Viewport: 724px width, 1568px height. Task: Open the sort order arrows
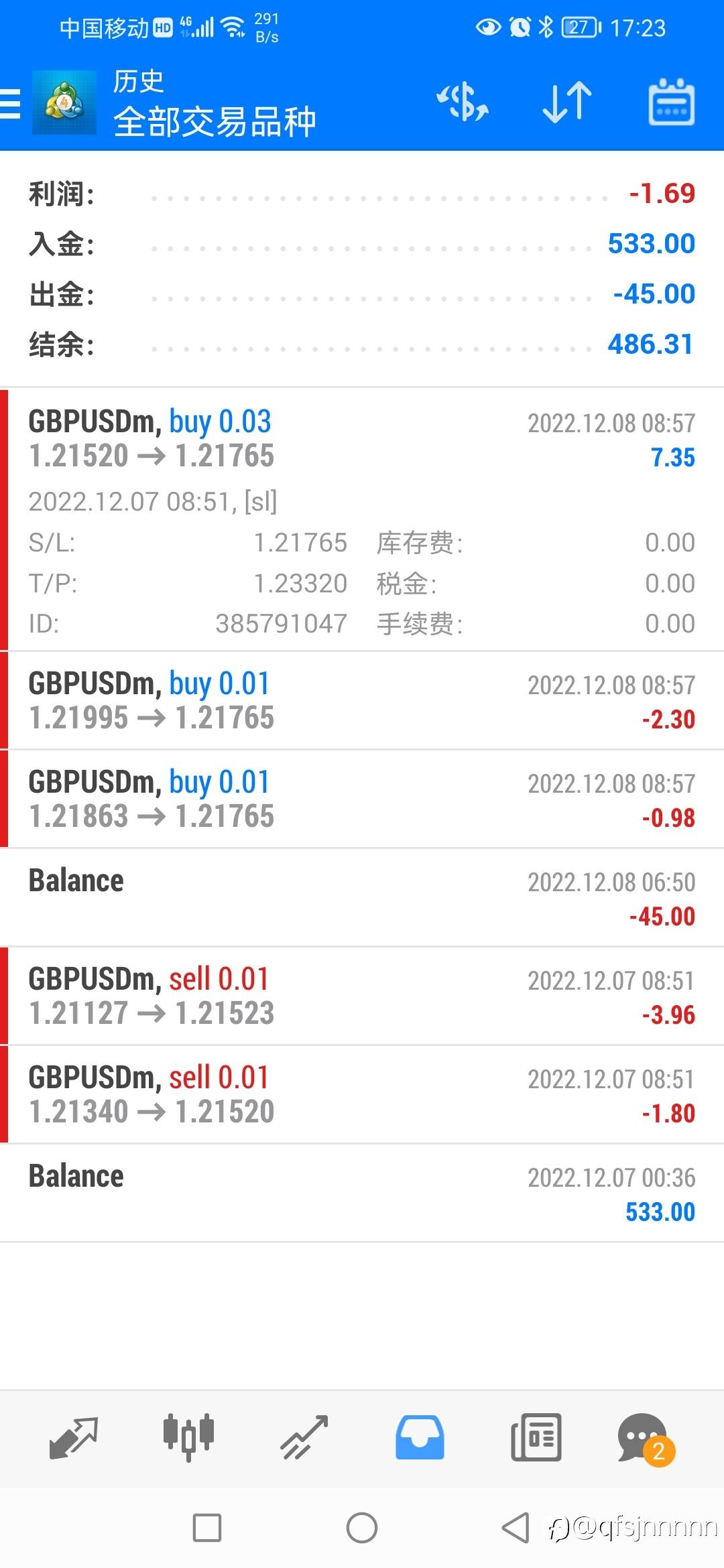(x=567, y=103)
